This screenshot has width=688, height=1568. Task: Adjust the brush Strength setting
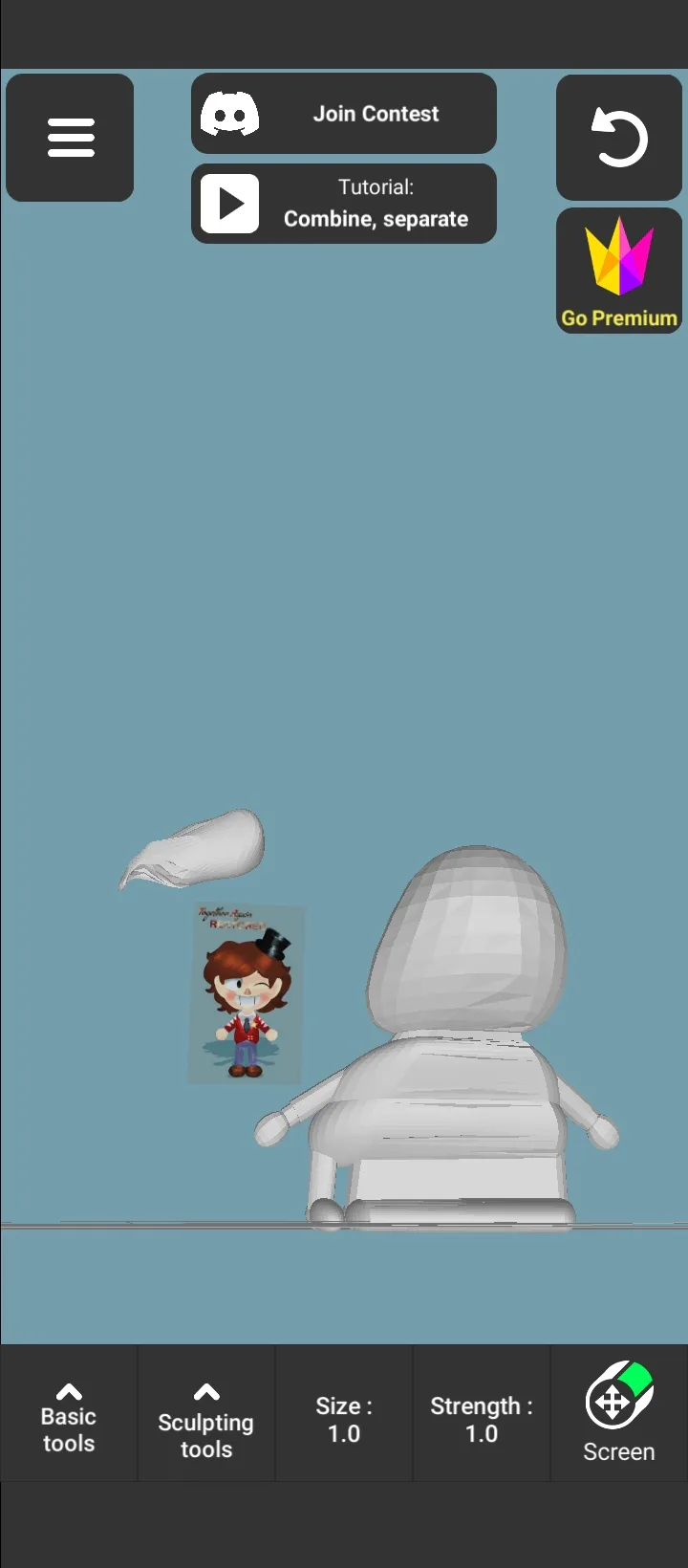pyautogui.click(x=482, y=1414)
